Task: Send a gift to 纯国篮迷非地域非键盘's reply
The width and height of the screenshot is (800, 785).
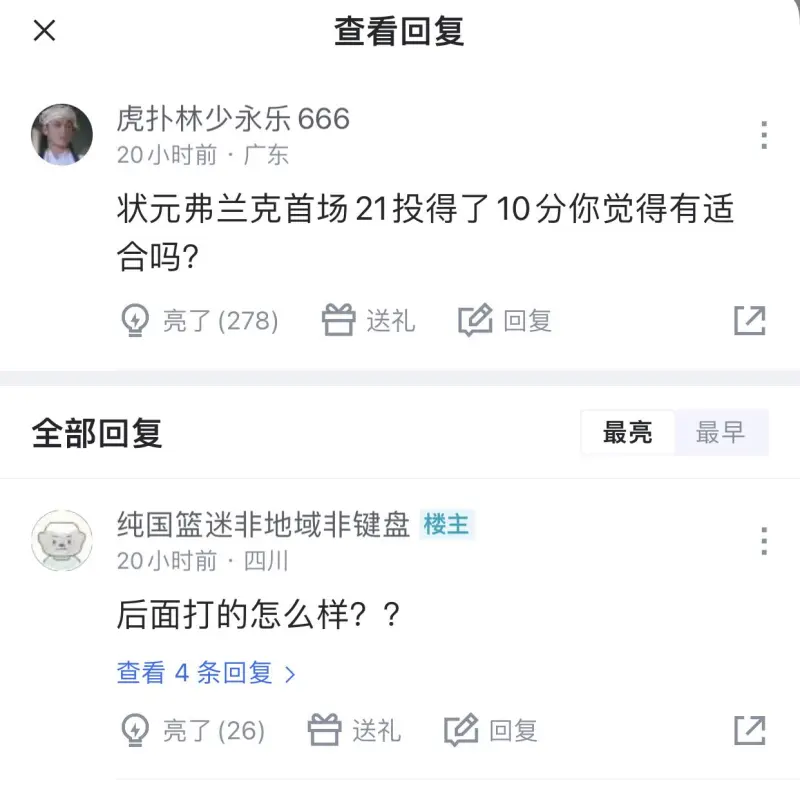Action: 354,731
